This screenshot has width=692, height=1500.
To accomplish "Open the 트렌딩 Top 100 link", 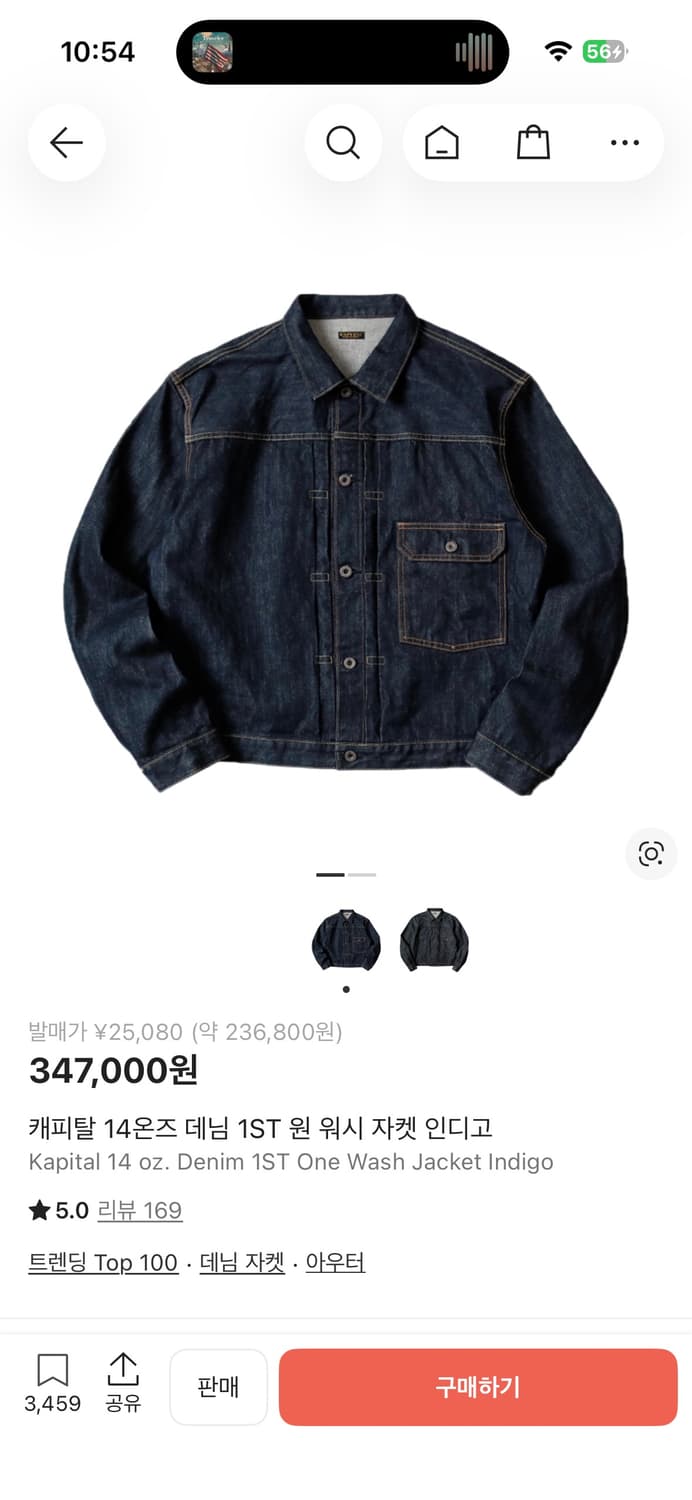I will click(103, 1263).
